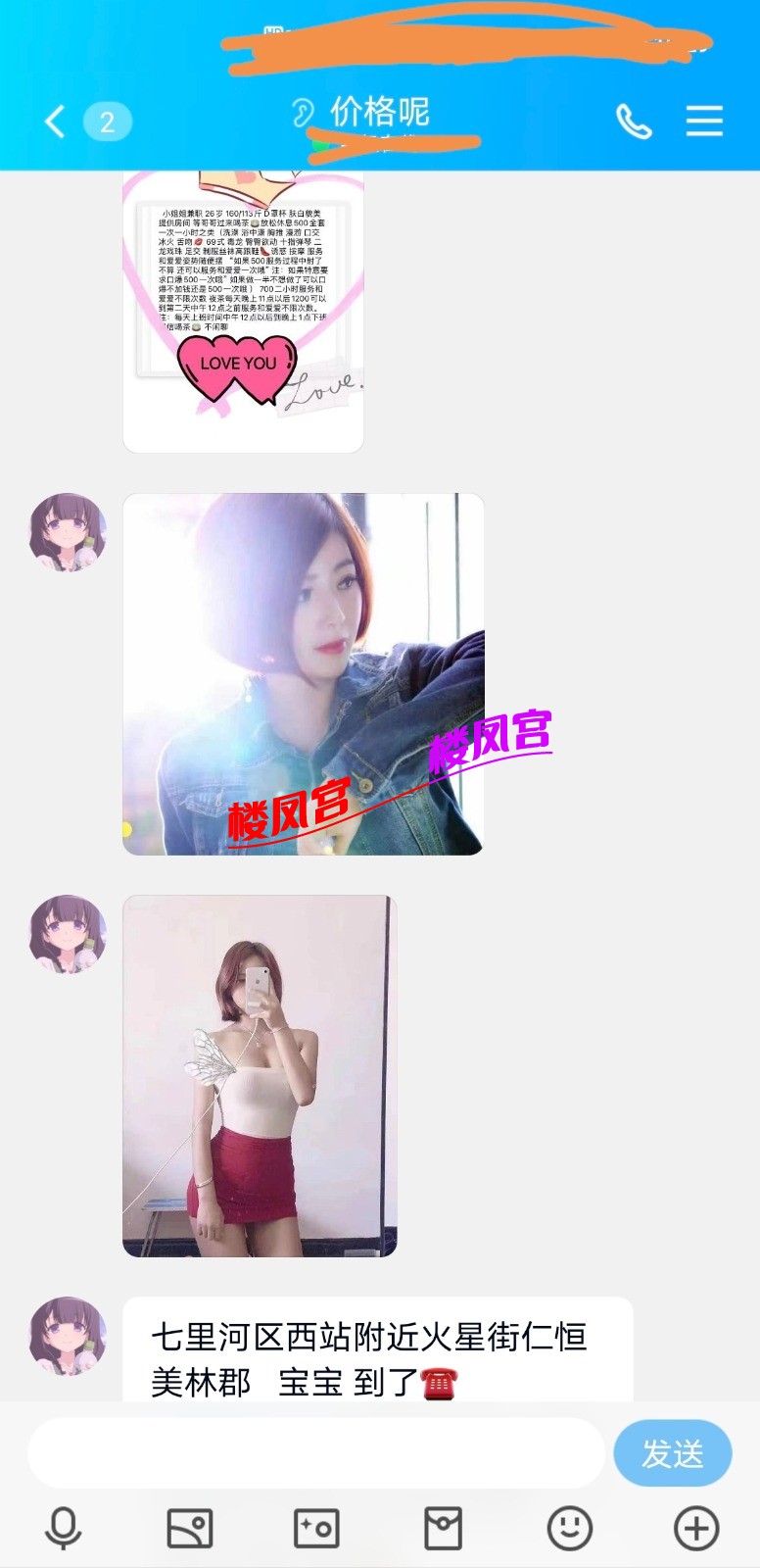Open the sender's avatar beside the address message
The width and height of the screenshot is (760, 1568).
(x=68, y=1336)
